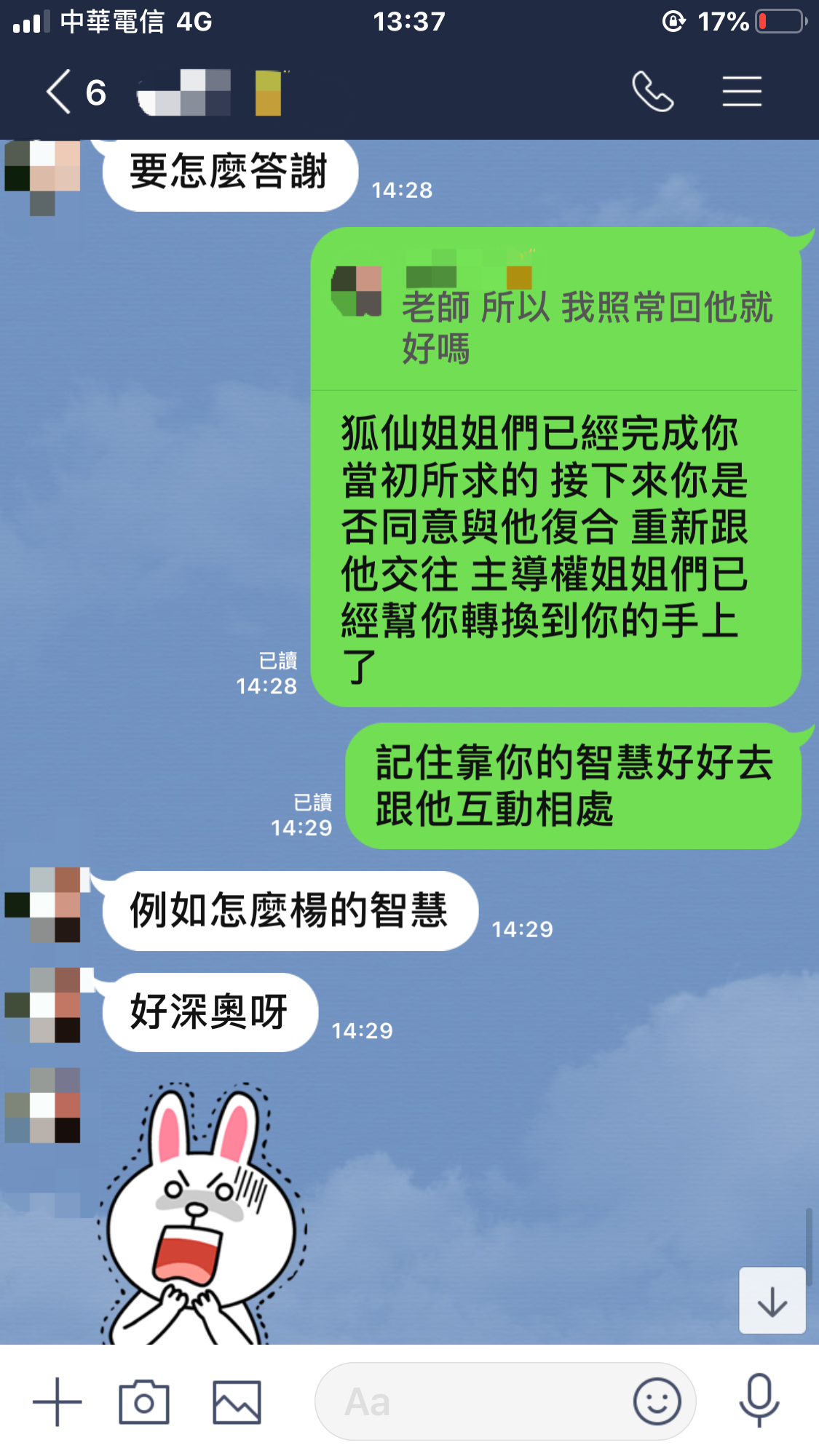Viewport: 819px width, 1456px height.
Task: Open the camera to take a photo
Action: point(144,1401)
